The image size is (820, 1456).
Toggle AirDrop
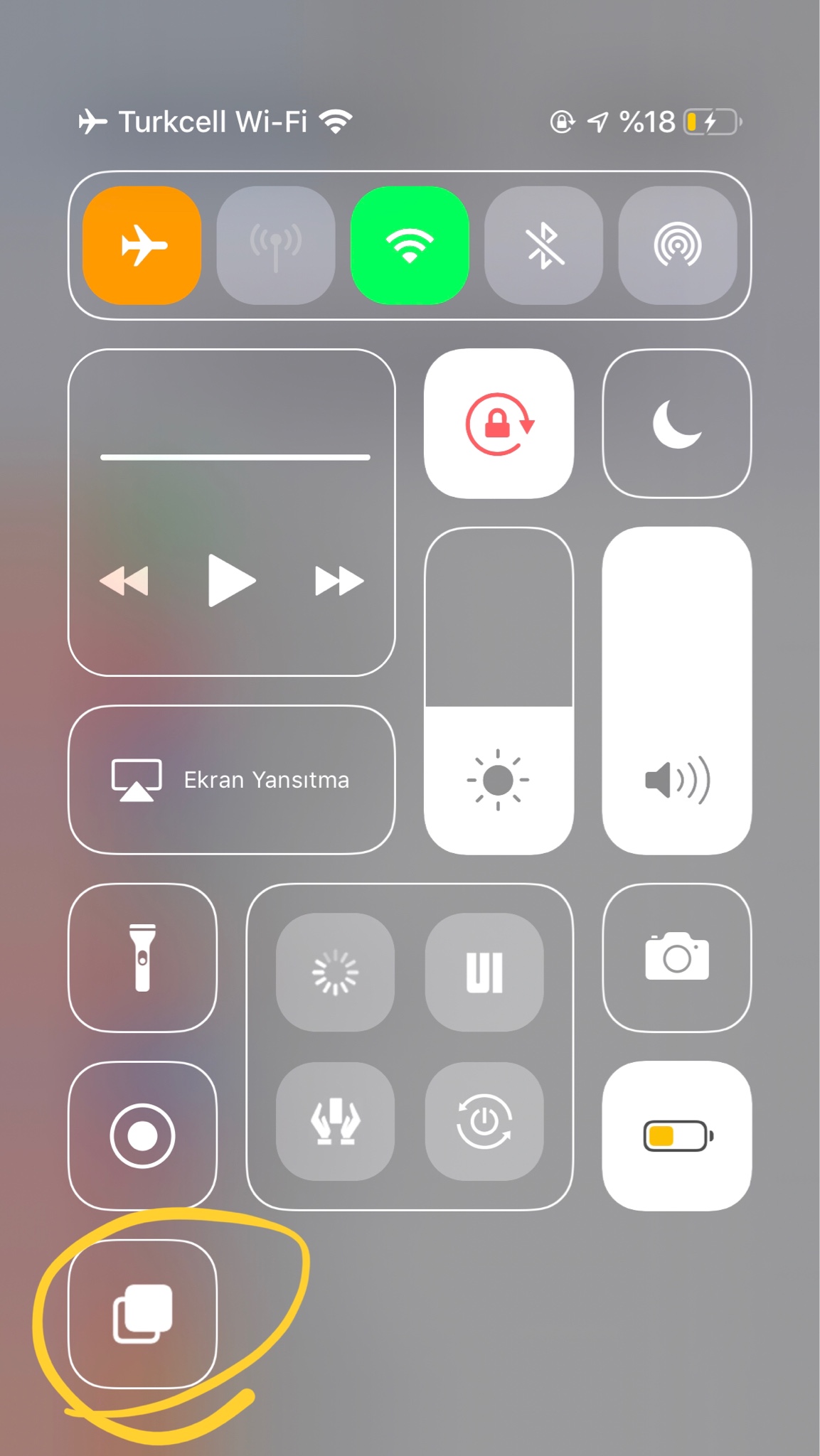coord(677,245)
